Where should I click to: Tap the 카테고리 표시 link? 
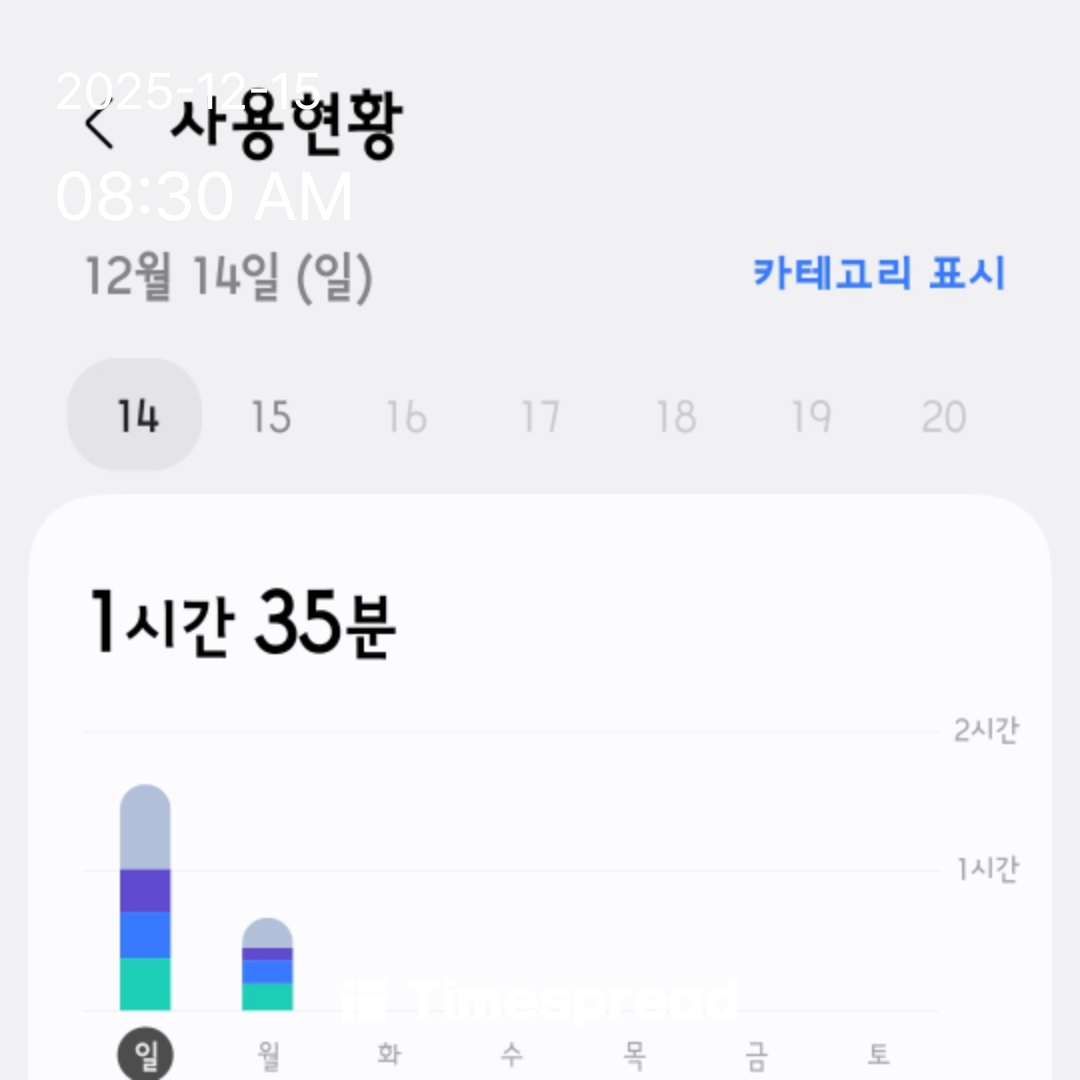click(x=878, y=273)
